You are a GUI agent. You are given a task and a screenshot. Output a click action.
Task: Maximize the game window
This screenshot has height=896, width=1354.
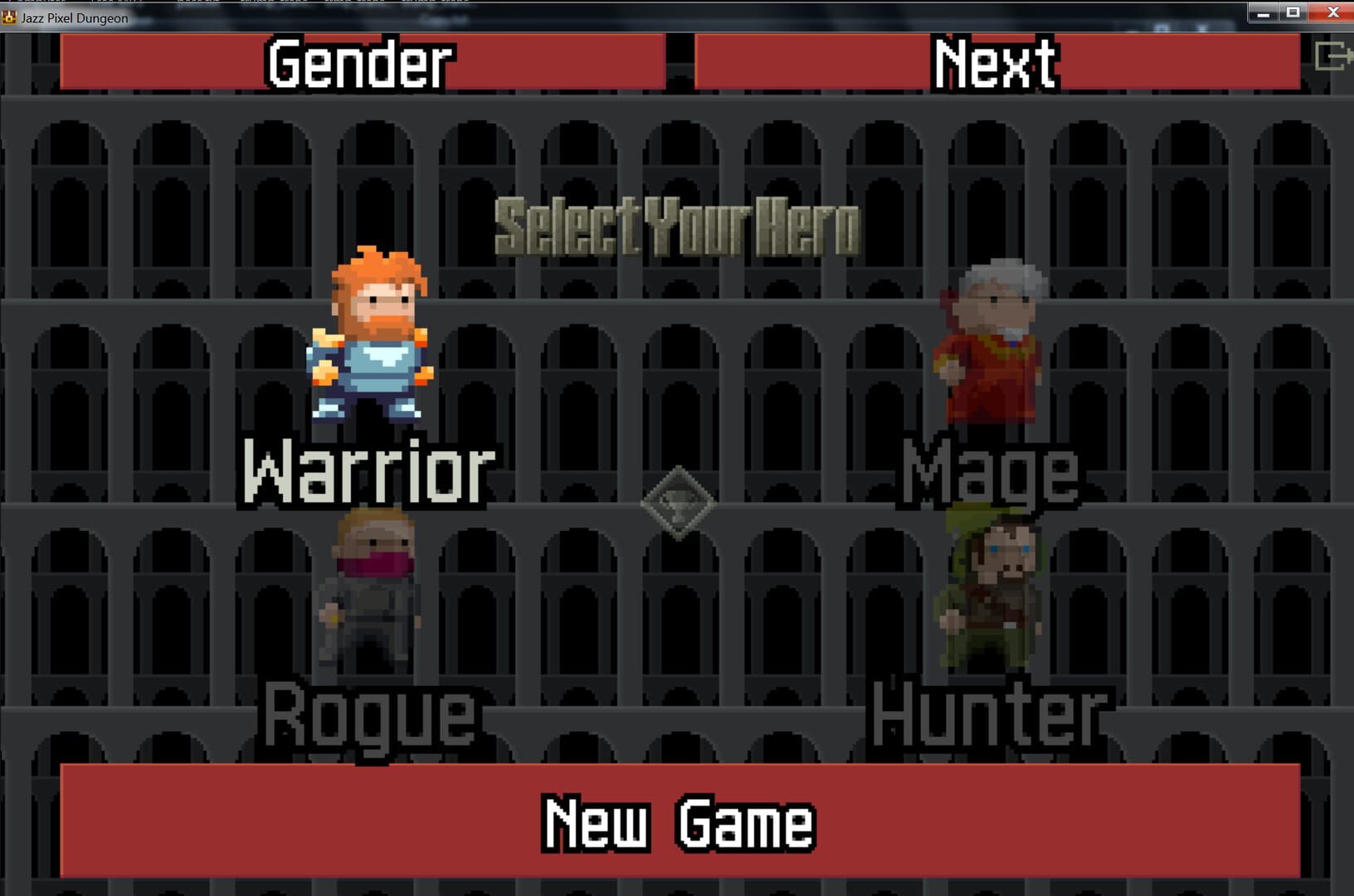(x=1293, y=12)
